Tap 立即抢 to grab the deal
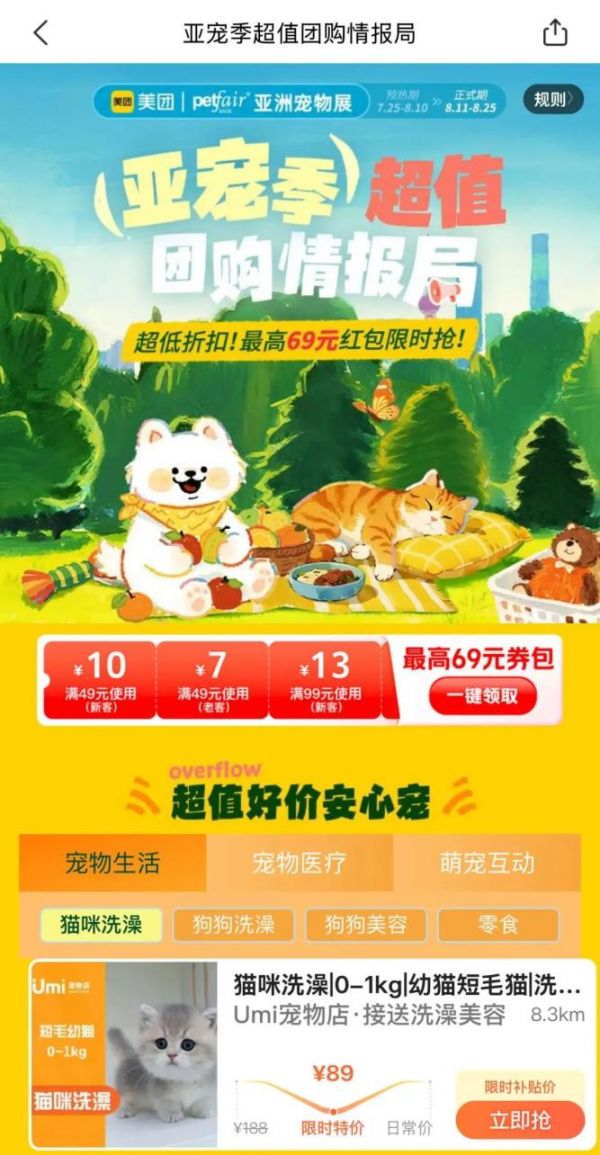Screen dimensions: 600x1155 tap(520, 1121)
